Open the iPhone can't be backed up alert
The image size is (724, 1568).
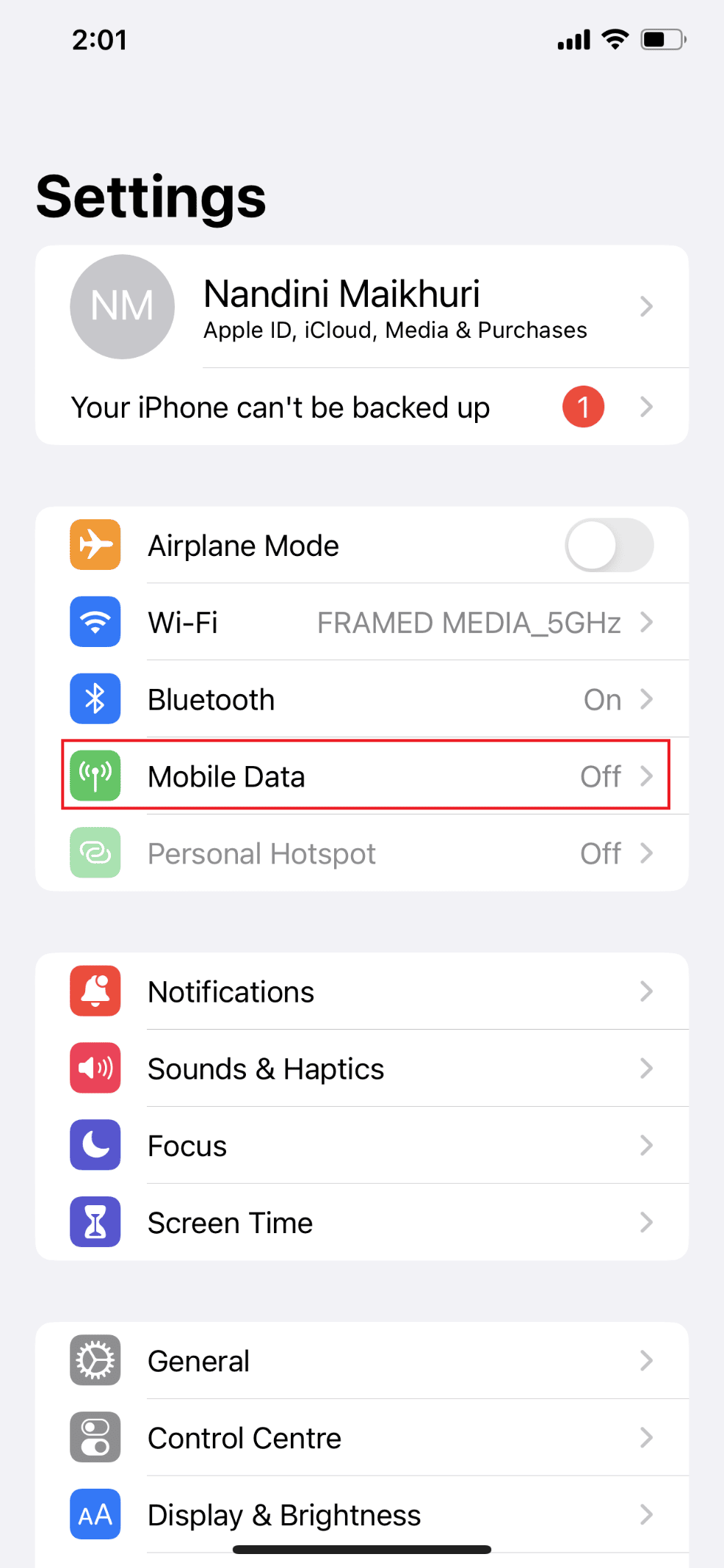click(x=361, y=407)
